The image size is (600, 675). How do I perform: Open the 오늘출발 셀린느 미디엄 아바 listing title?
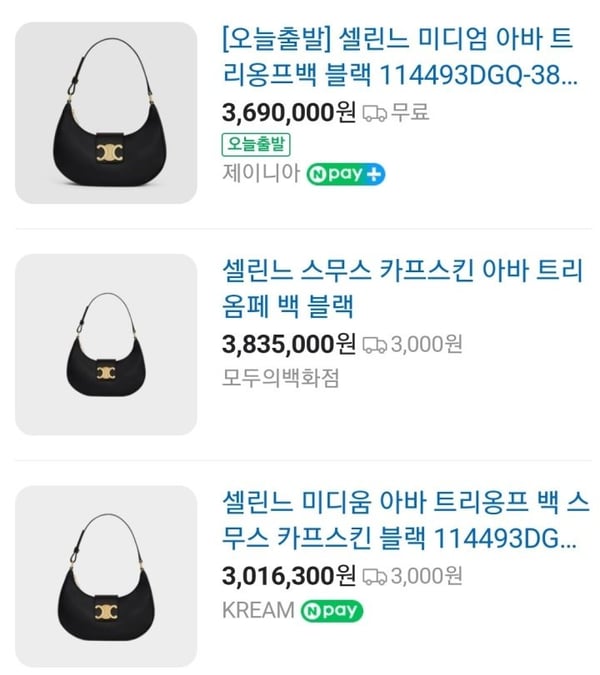click(398, 56)
